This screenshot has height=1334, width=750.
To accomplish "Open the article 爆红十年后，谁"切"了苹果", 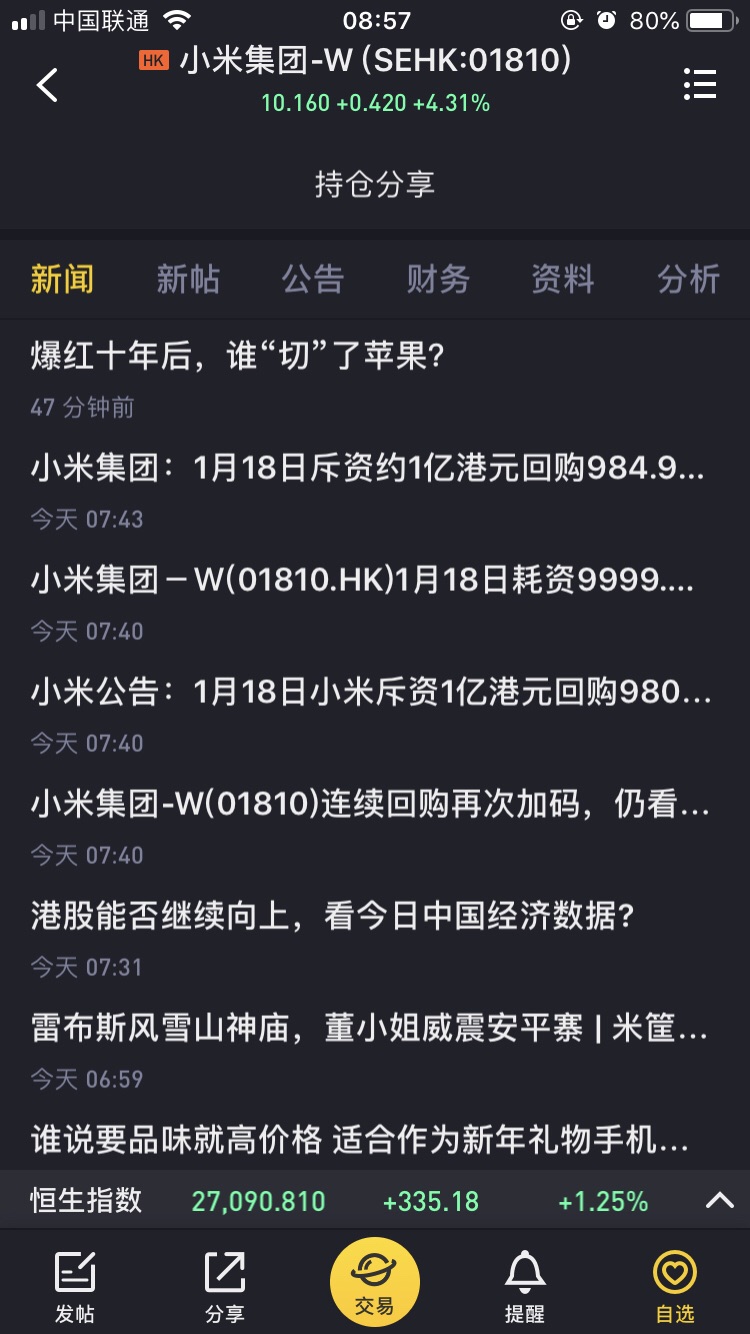I will [x=375, y=377].
